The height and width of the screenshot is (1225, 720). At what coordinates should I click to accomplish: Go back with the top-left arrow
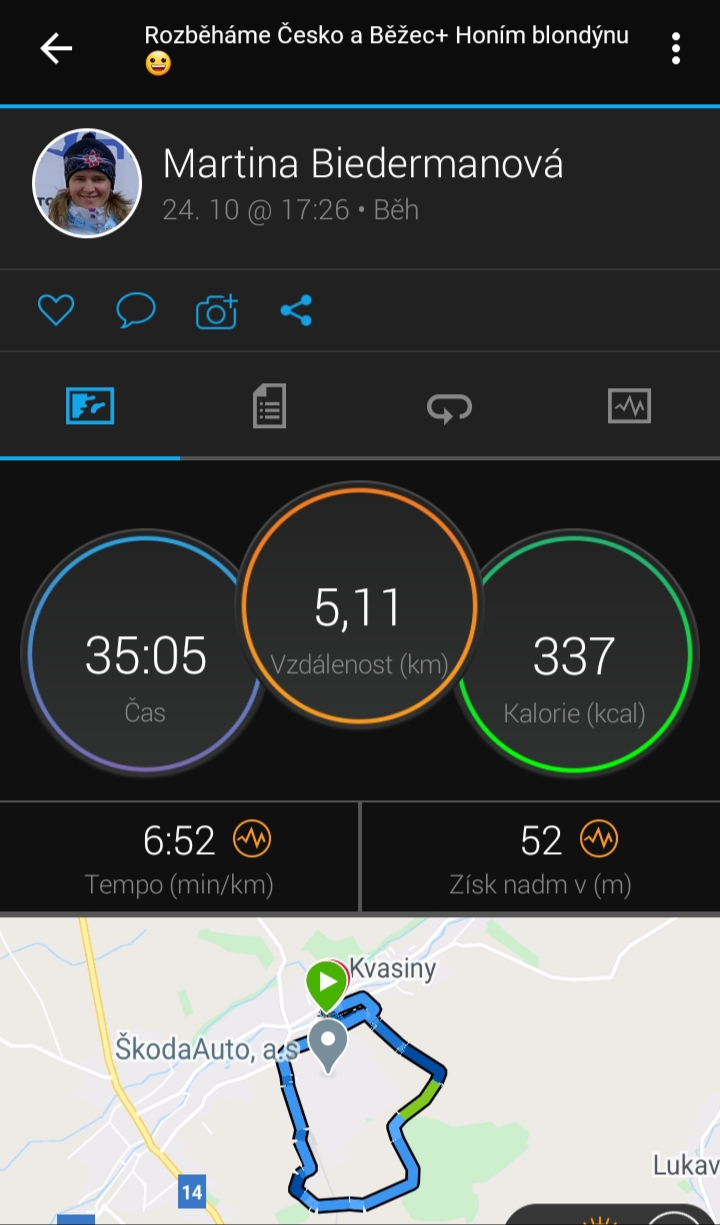click(x=56, y=48)
